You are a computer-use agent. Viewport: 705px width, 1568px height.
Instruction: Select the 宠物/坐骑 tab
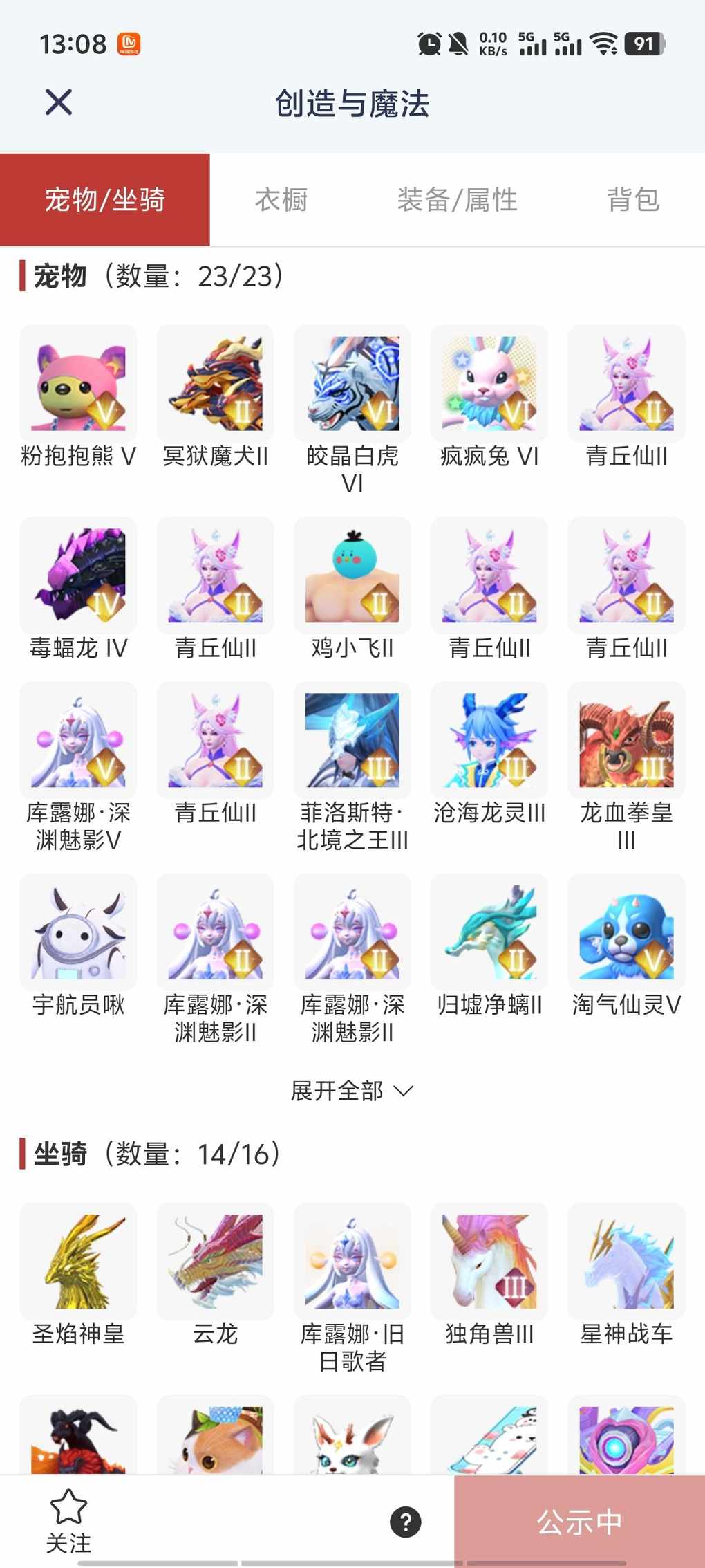105,200
